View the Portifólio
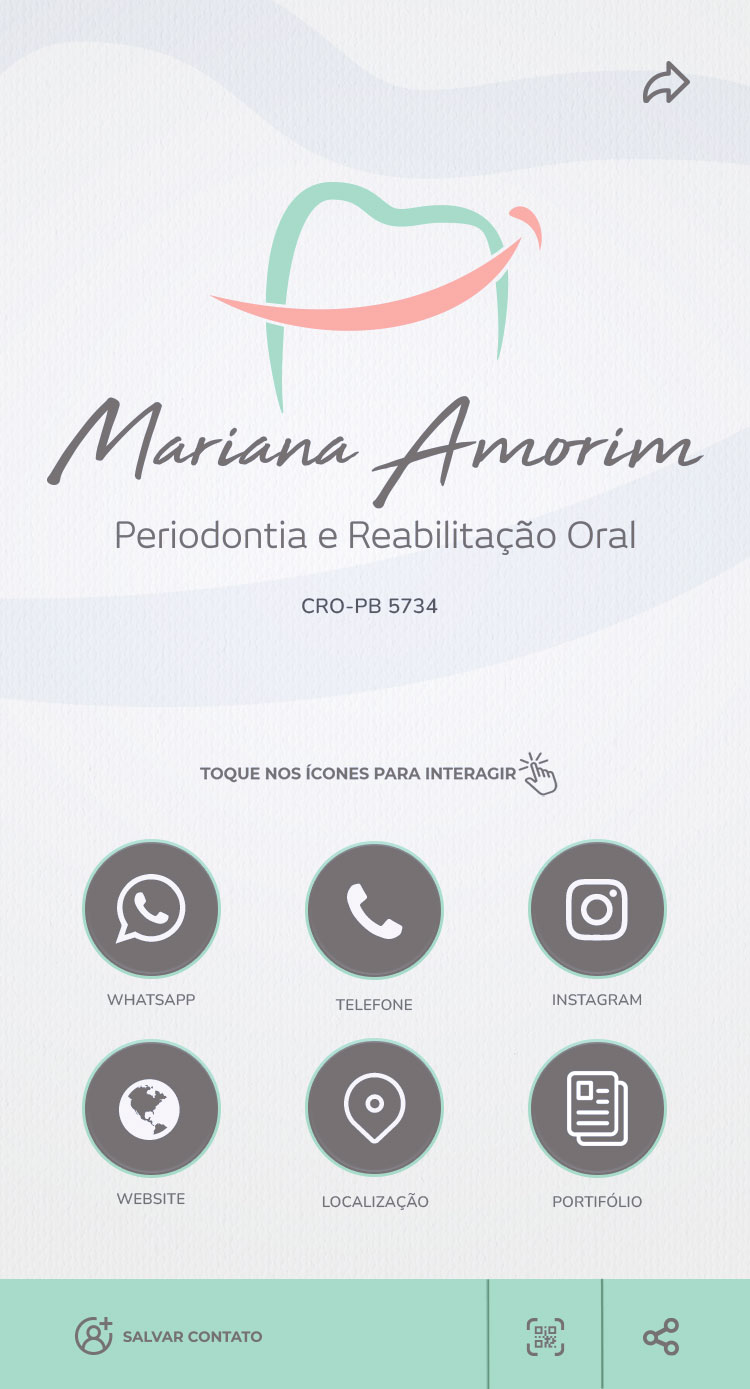Image resolution: width=750 pixels, height=1389 pixels. pos(597,1108)
